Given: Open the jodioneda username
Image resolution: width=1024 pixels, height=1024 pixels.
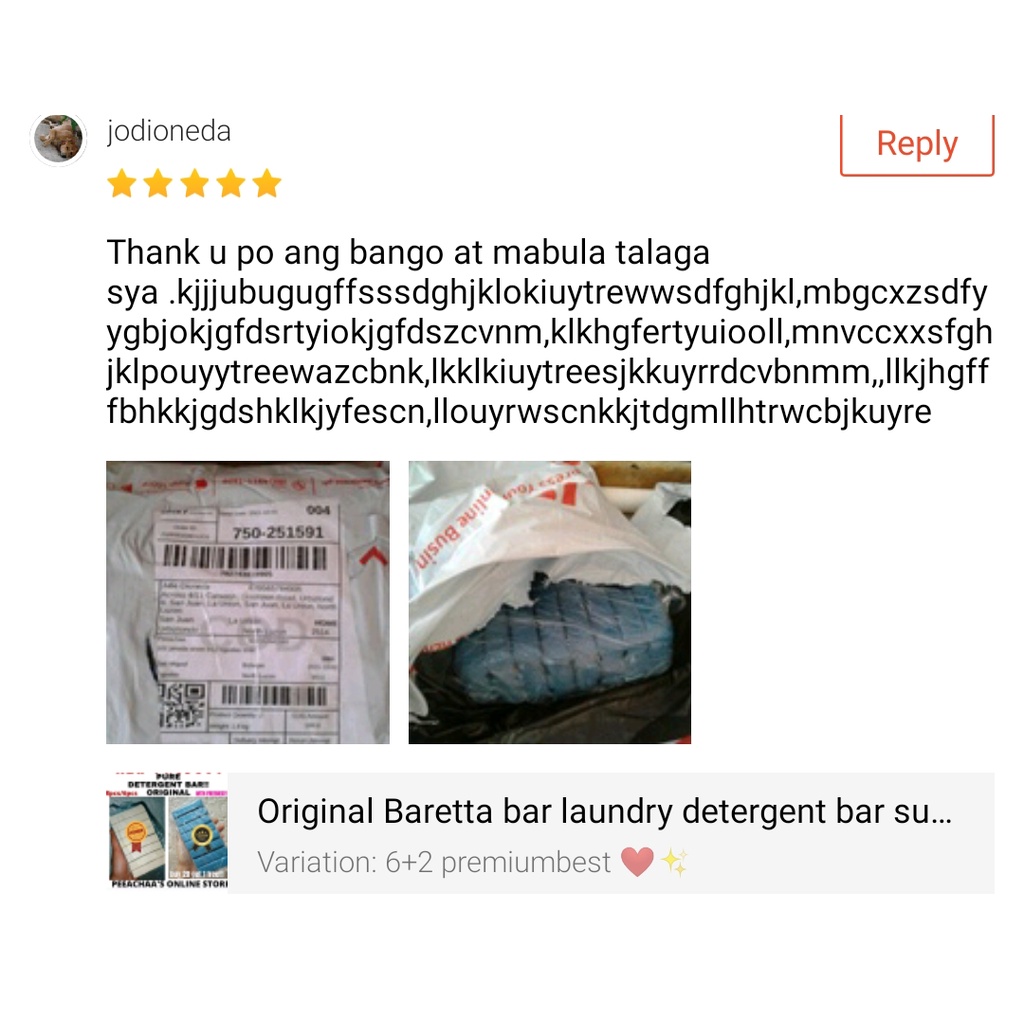Looking at the screenshot, I should pyautogui.click(x=169, y=131).
